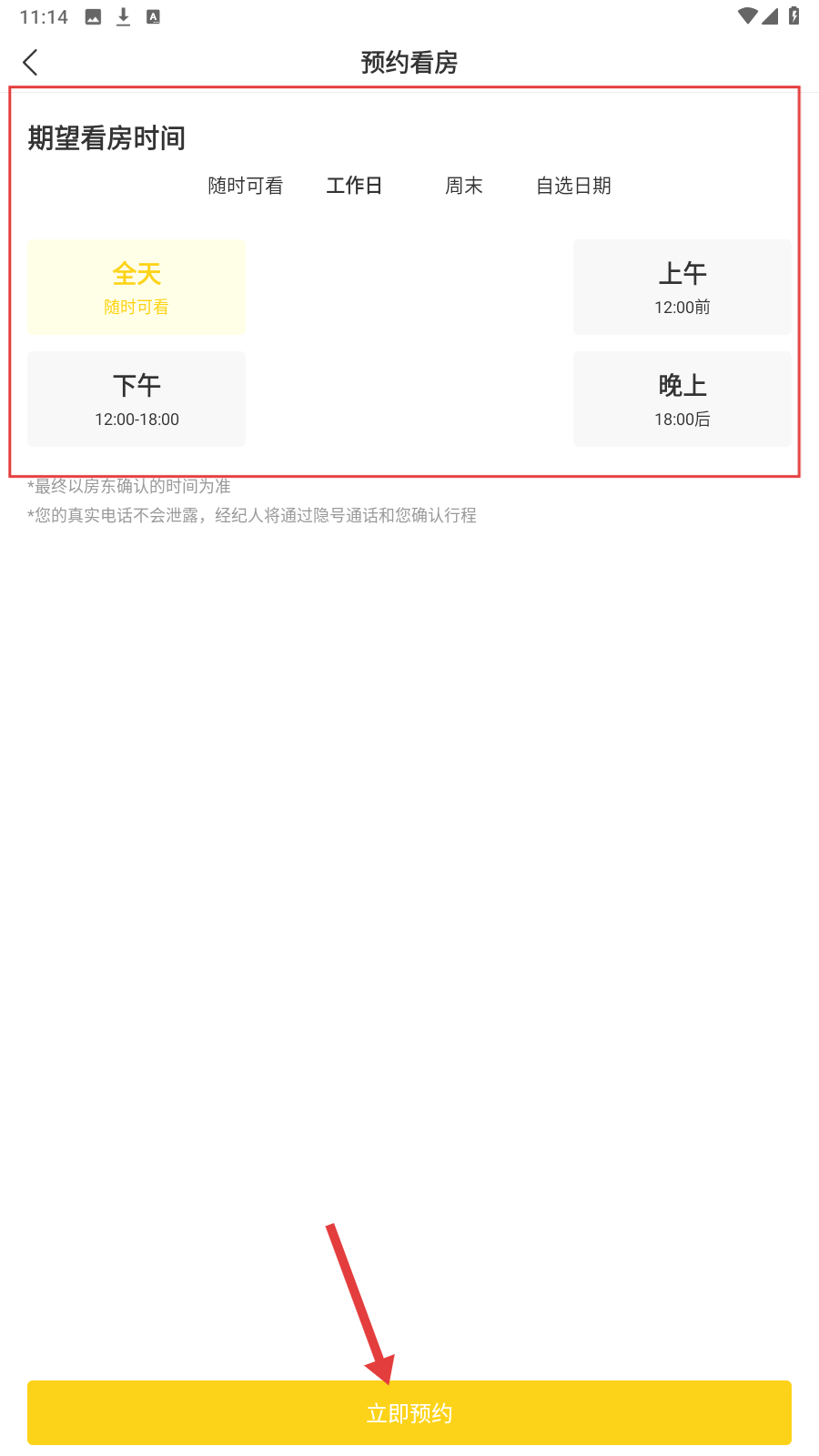Select 全天 随时可看 time slot
819x1456 pixels.
136,288
